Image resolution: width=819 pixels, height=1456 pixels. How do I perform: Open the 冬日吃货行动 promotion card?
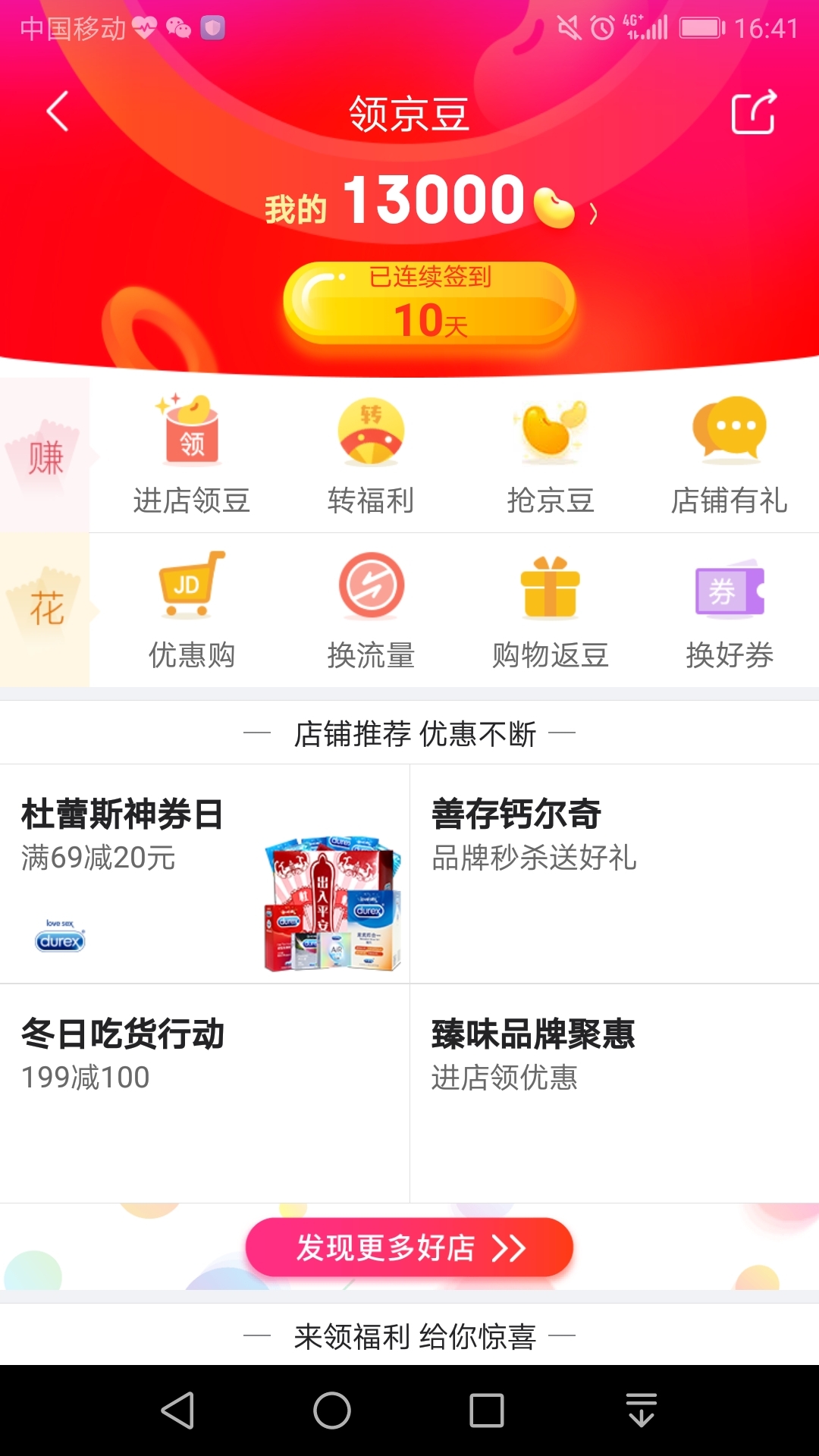(205, 1094)
